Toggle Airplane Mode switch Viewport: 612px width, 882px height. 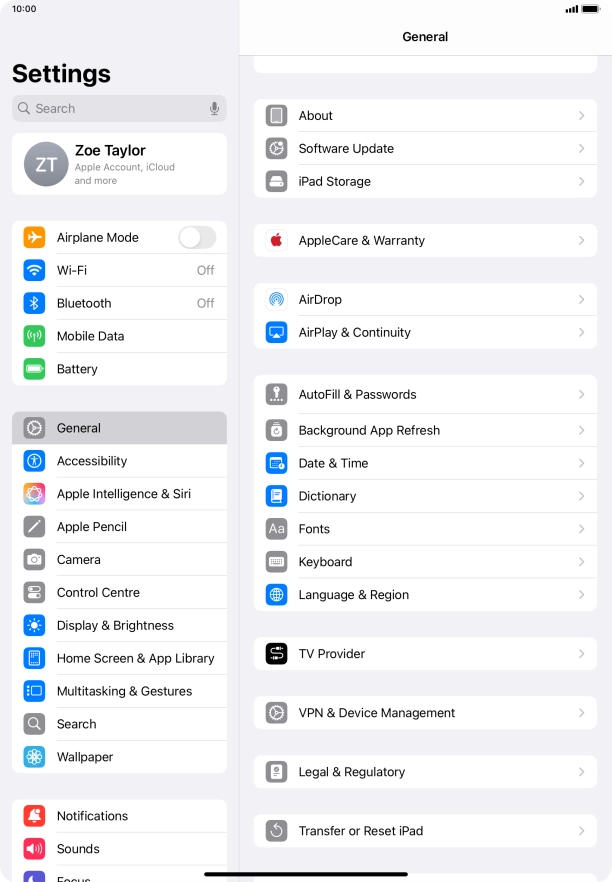pyautogui.click(x=197, y=237)
